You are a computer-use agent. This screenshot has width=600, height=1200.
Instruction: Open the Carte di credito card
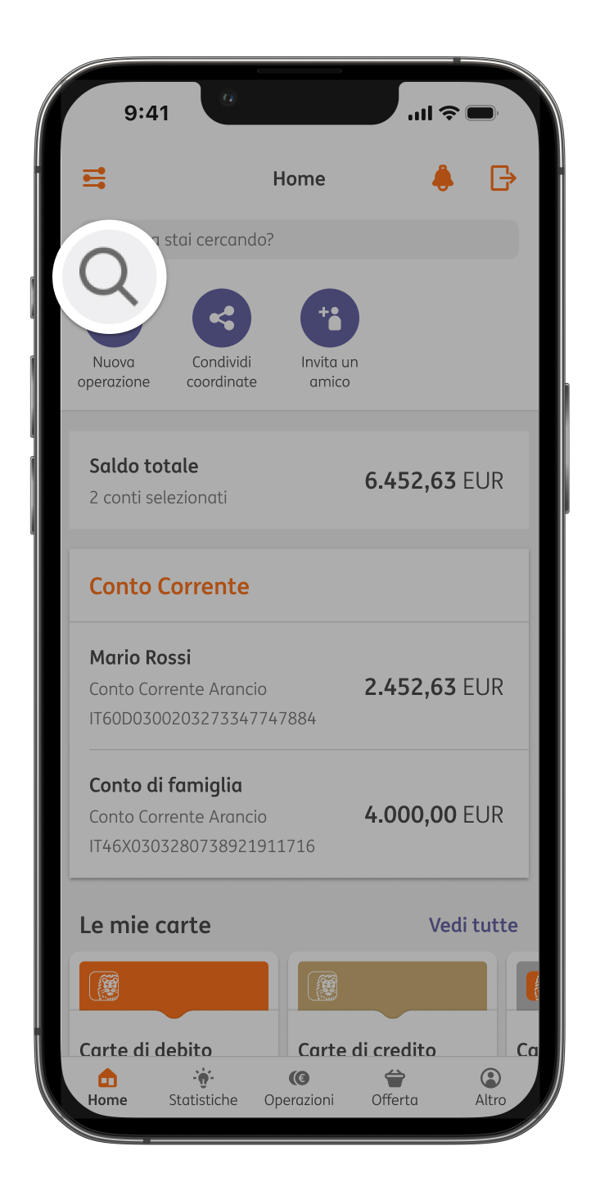392,1005
